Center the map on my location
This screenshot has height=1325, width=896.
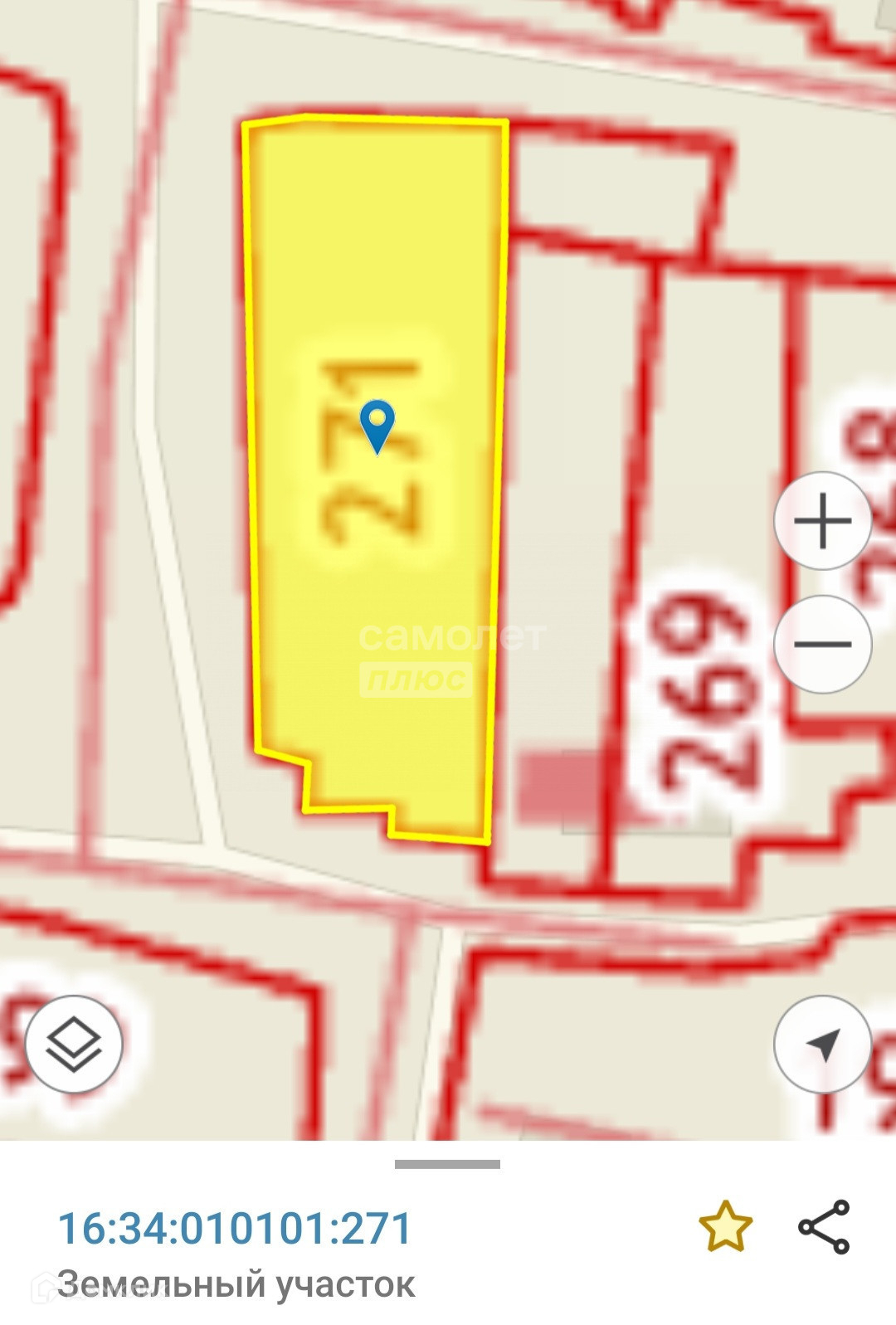click(822, 1044)
